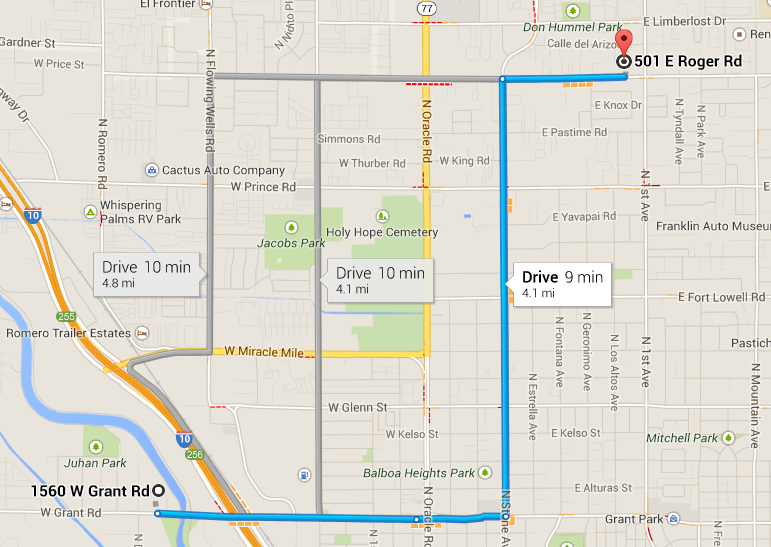Open the Mitchell Park place marker

[728, 438]
